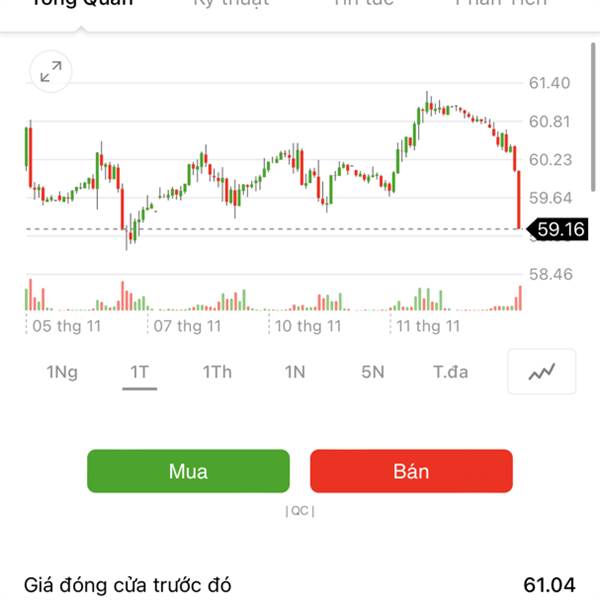Screen dimensions: 600x600
Task: Select the 1Ng time range
Action: click(62, 372)
